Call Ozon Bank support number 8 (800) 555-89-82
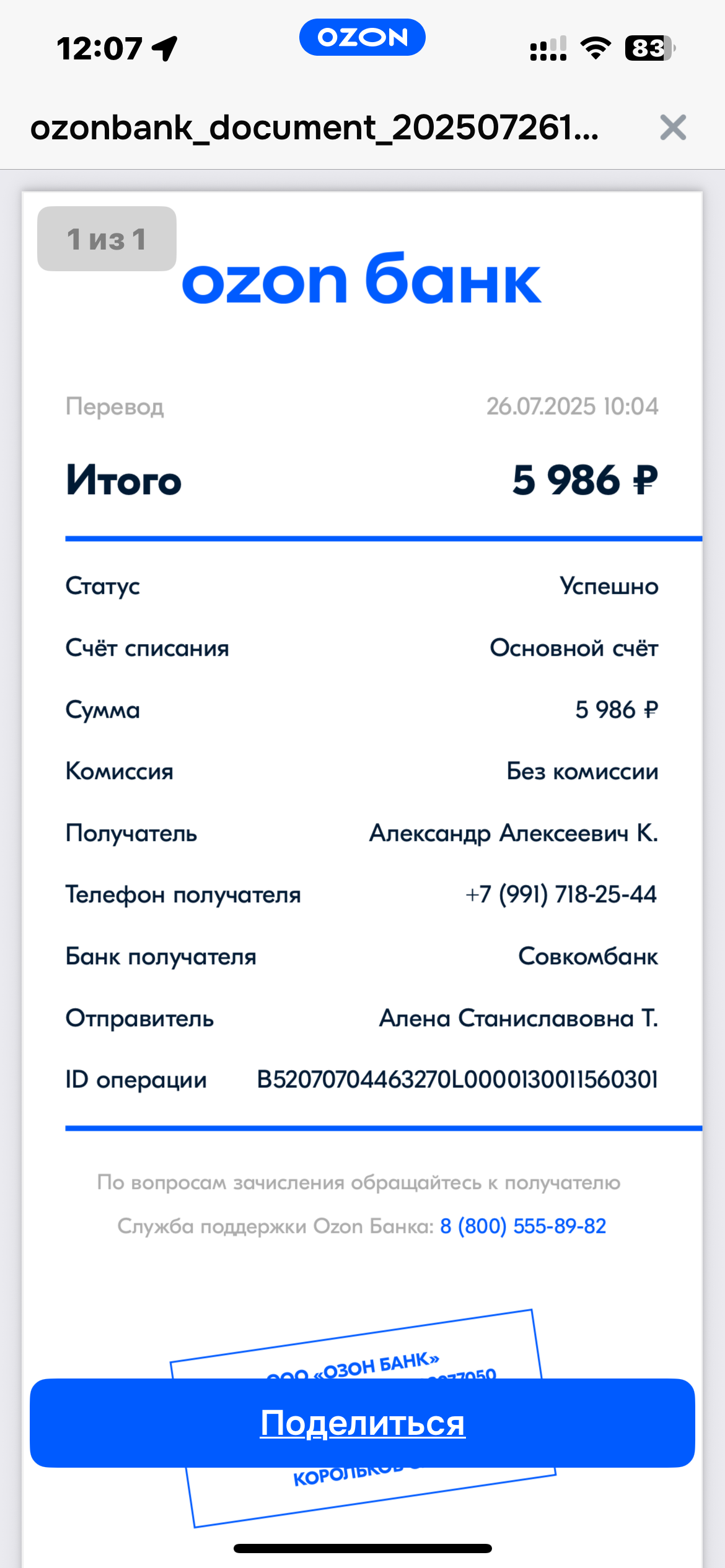 click(523, 1226)
